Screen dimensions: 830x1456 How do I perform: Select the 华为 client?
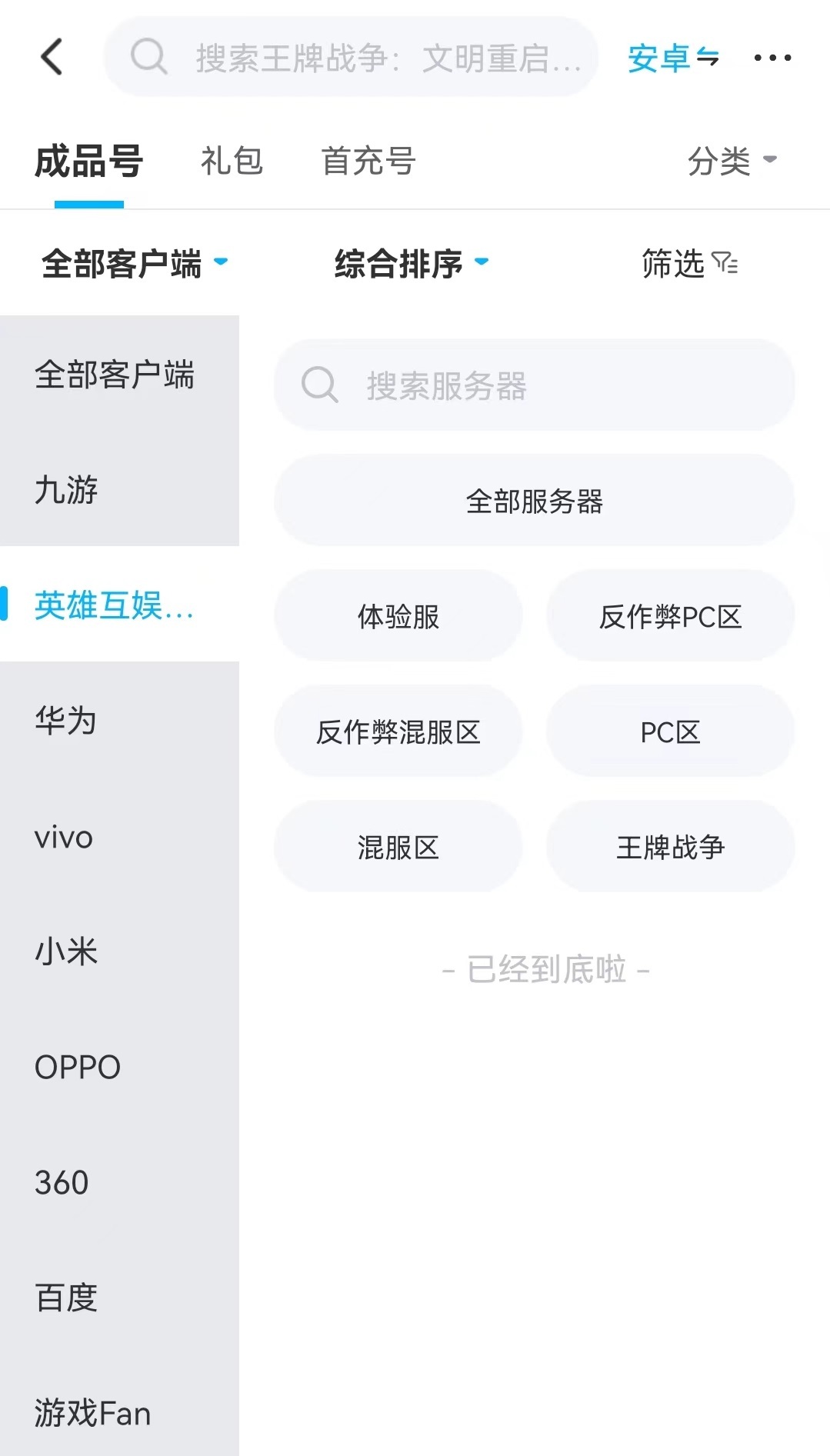[x=119, y=720]
